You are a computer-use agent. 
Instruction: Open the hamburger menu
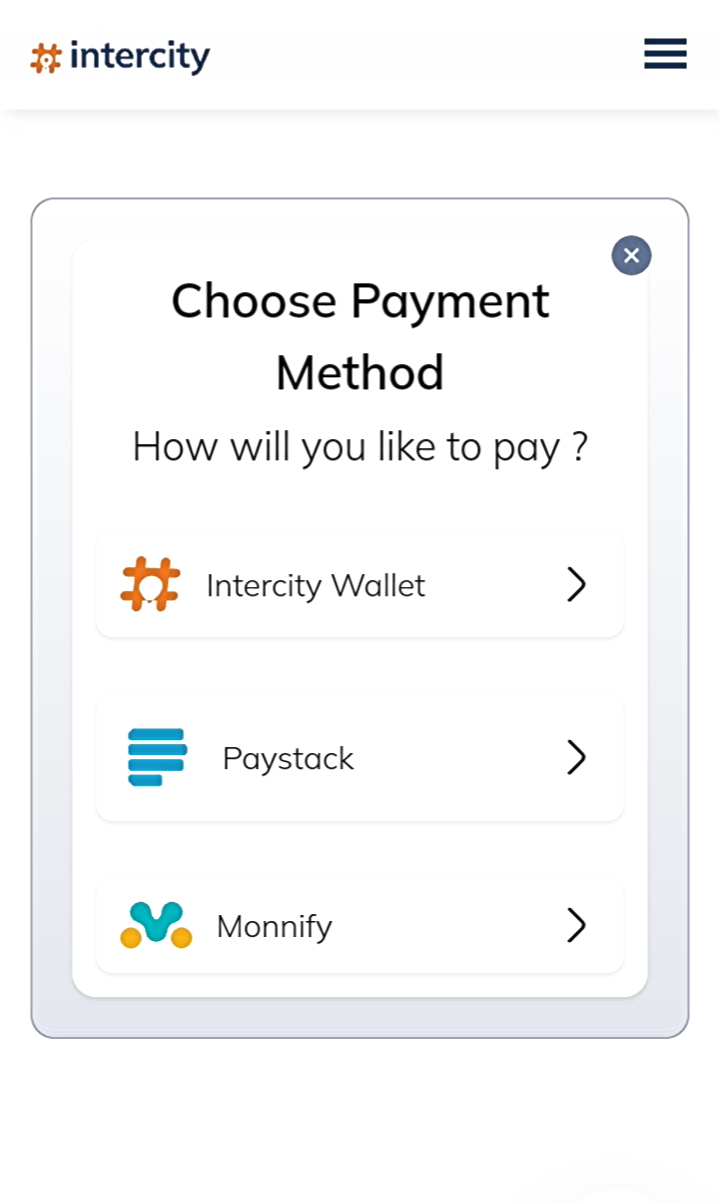665,54
